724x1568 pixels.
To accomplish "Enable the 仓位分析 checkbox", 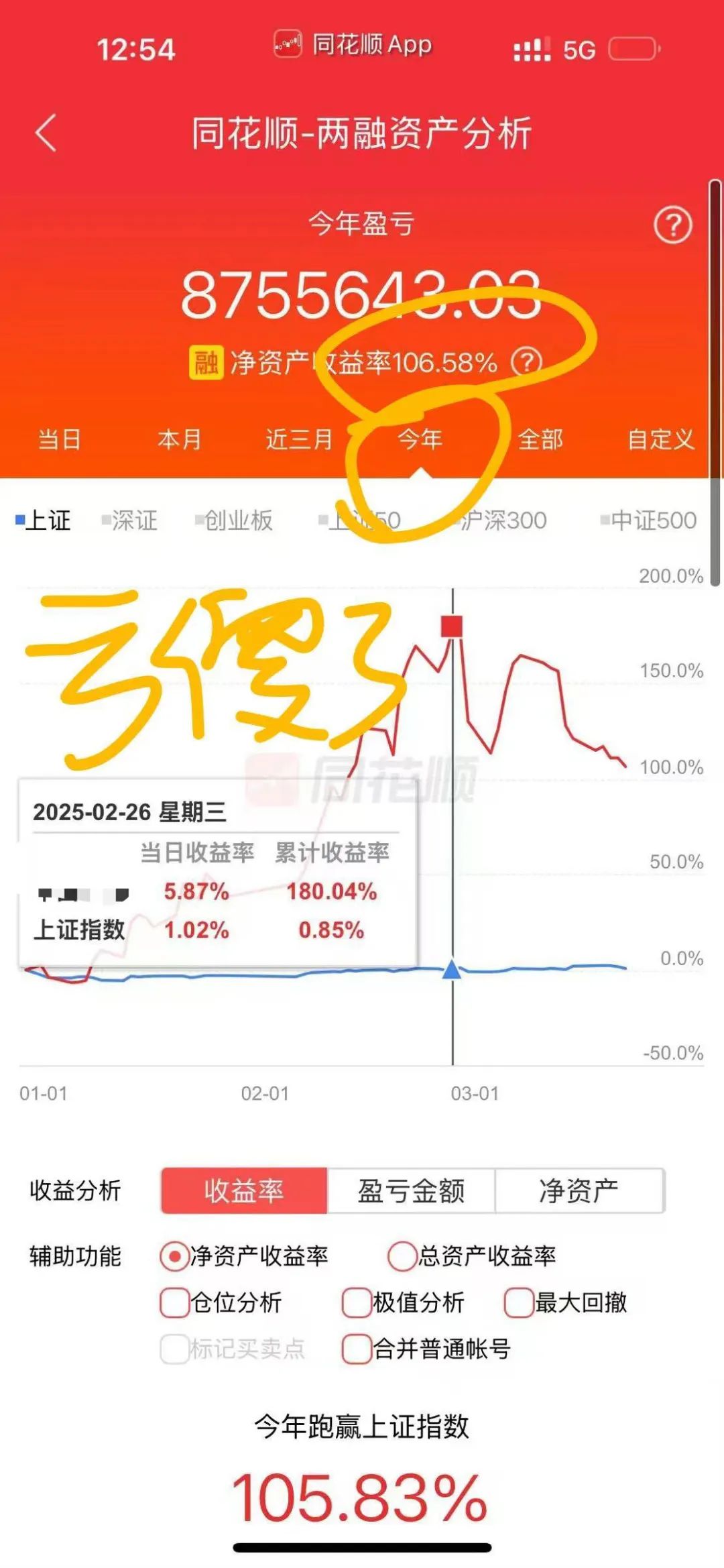I will click(x=174, y=1302).
